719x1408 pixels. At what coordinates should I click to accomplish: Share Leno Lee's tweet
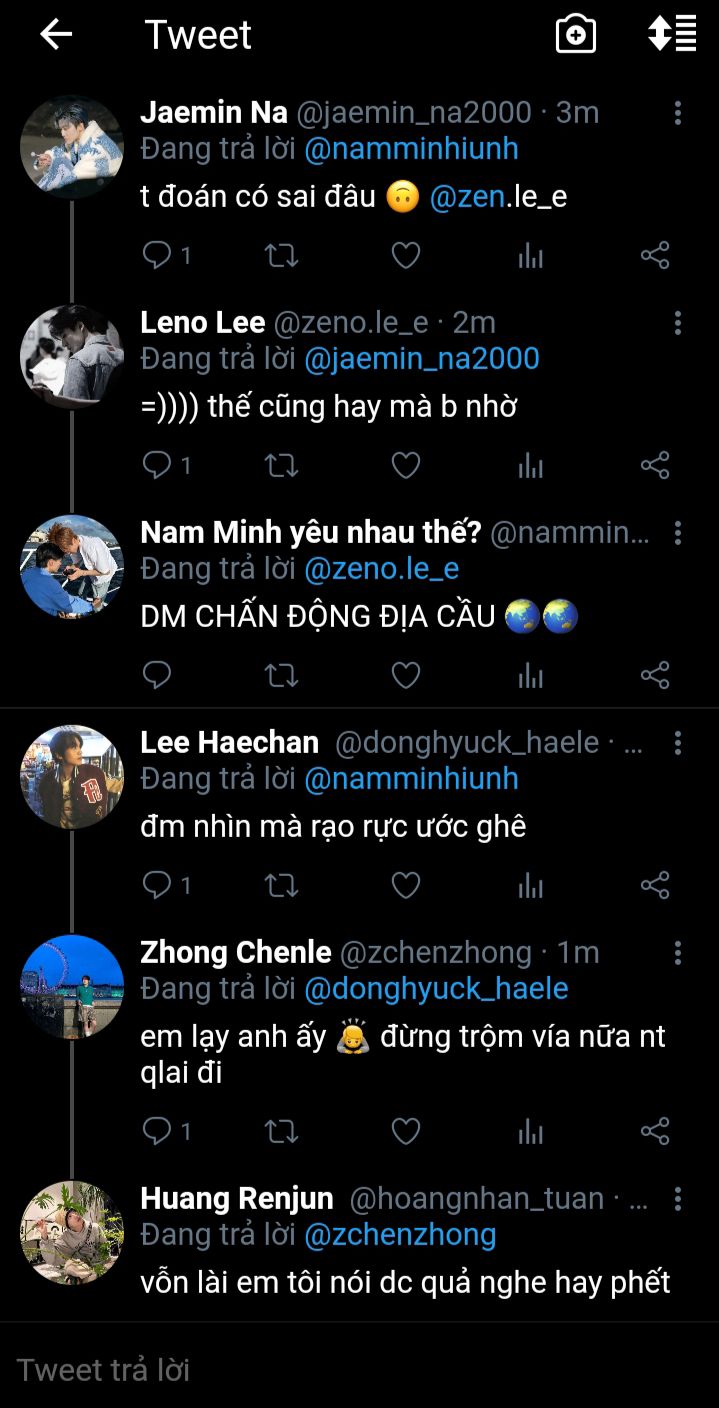(655, 465)
